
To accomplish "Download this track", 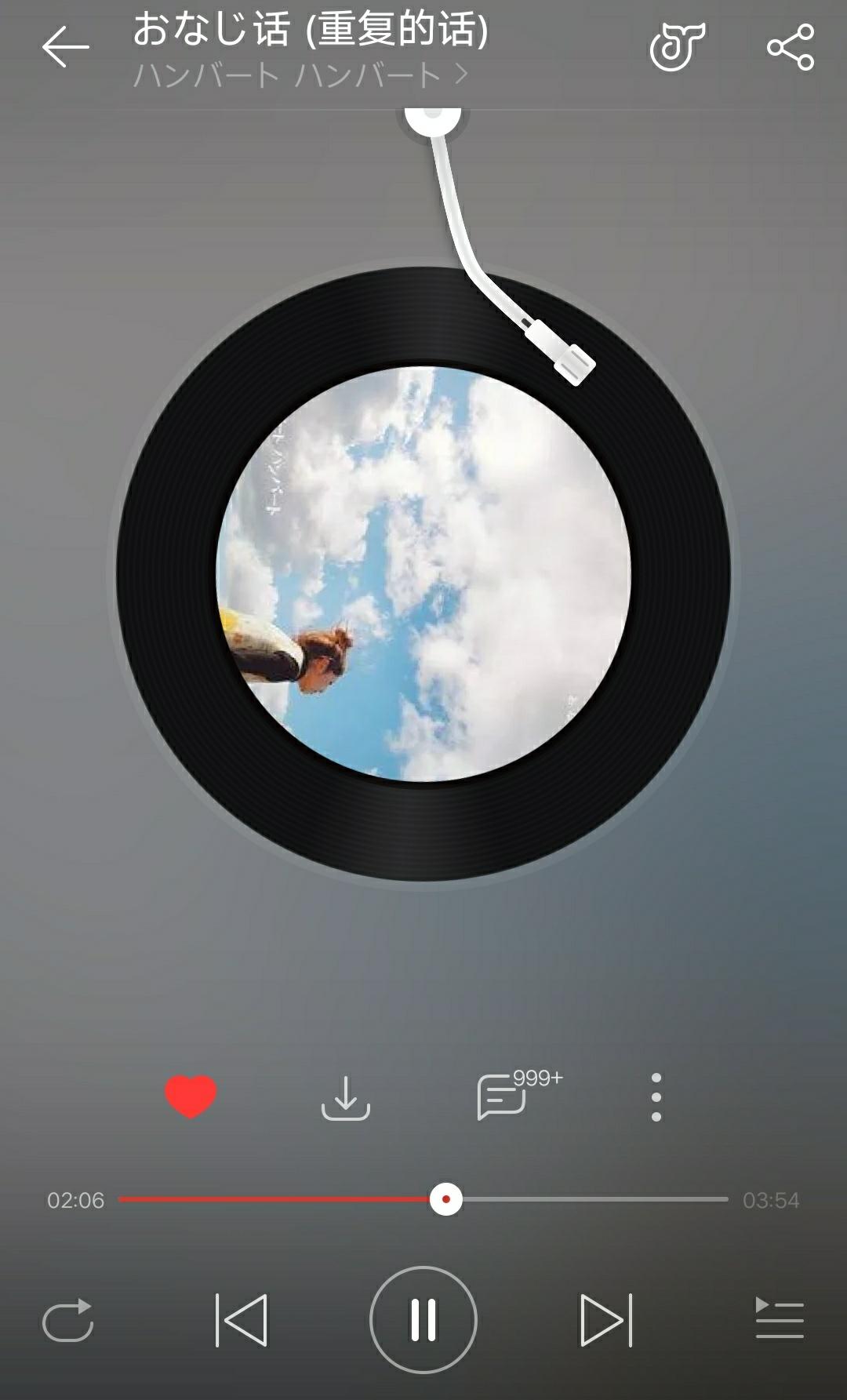I will 346,1097.
